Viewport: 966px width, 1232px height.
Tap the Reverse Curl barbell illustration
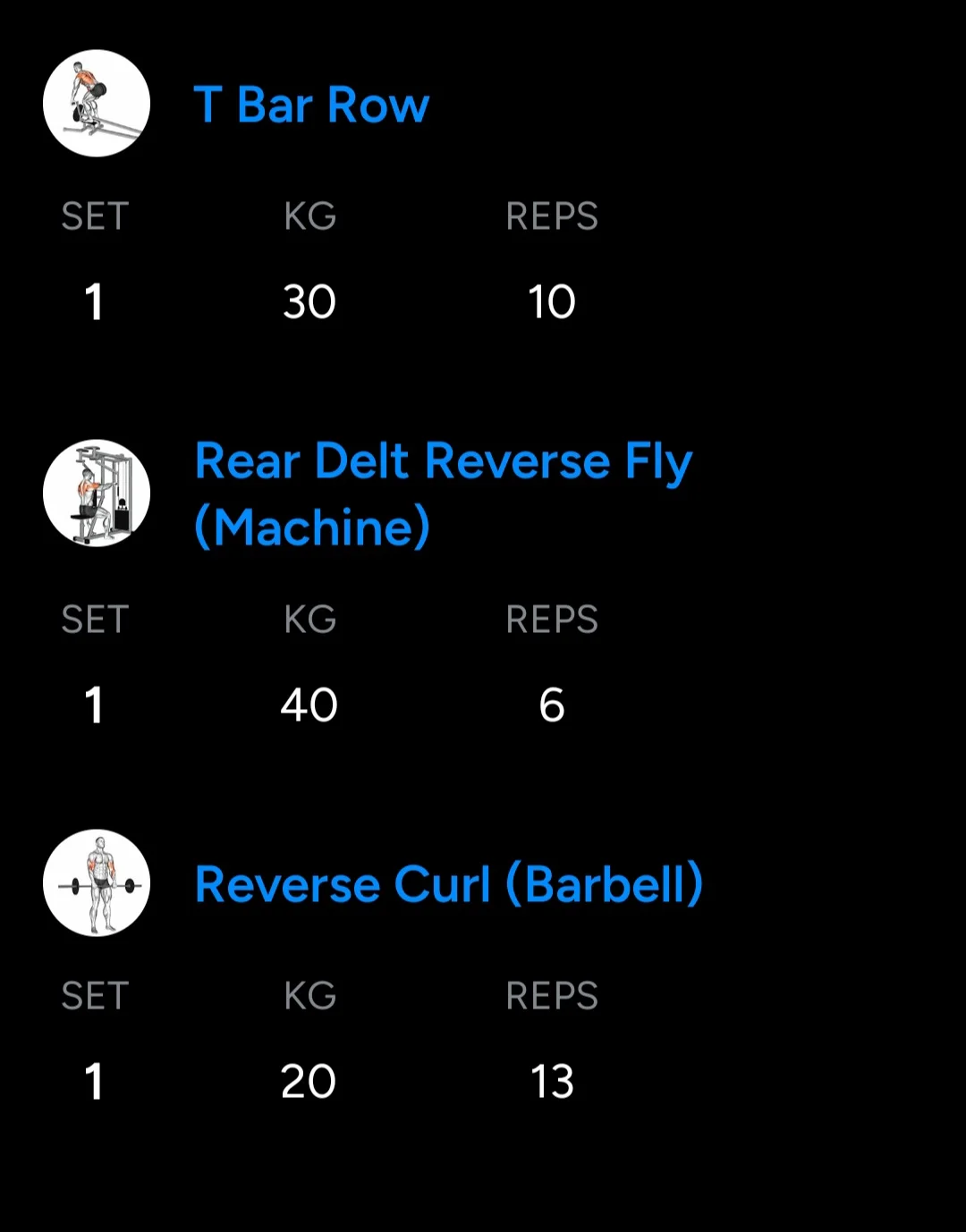[97, 883]
